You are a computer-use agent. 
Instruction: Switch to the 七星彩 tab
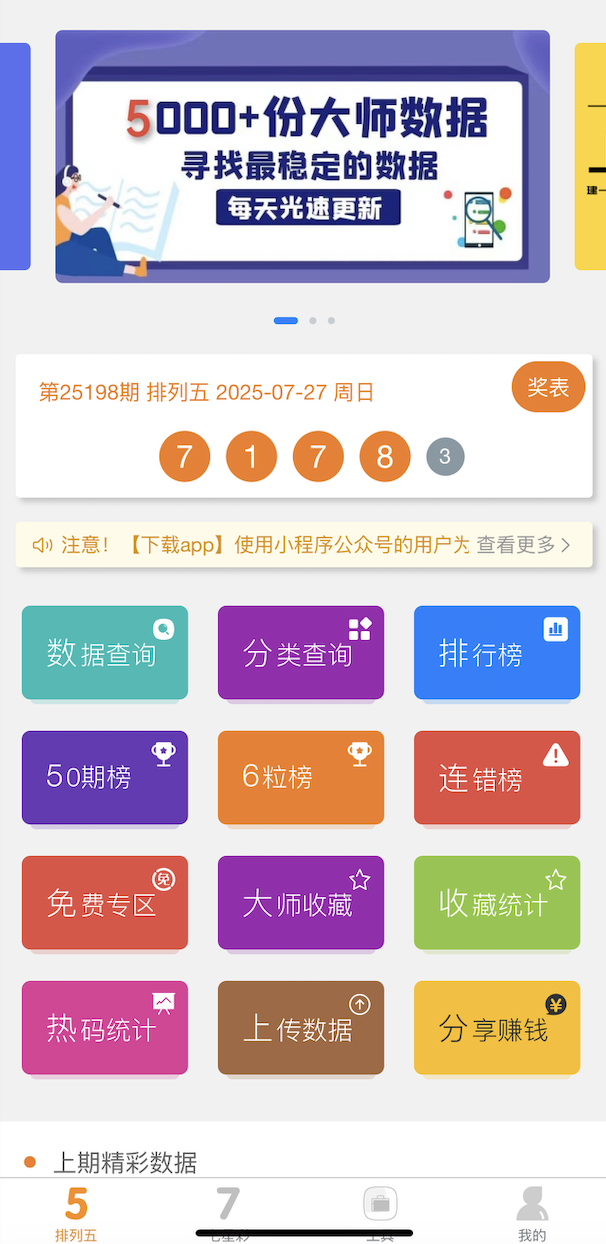click(x=228, y=1212)
